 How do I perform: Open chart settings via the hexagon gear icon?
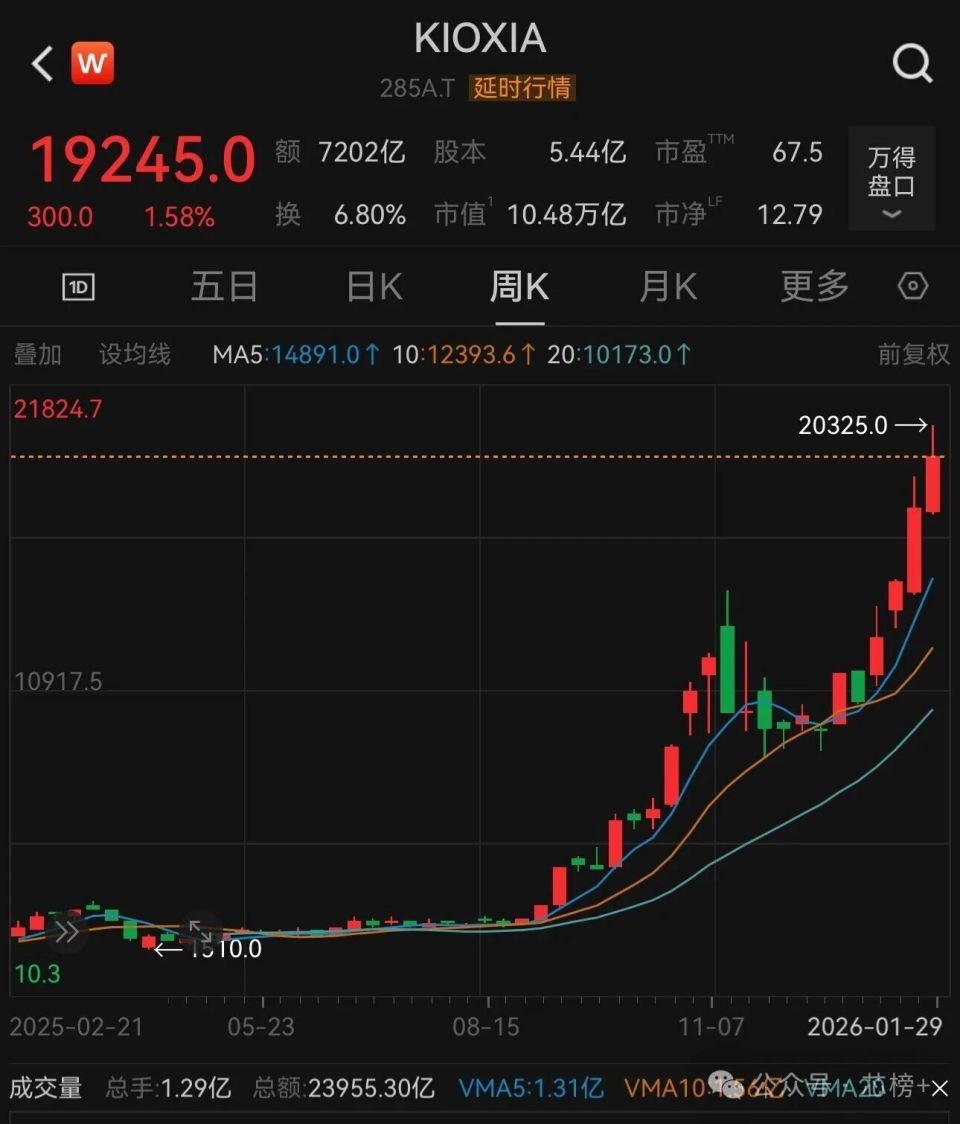tap(912, 285)
